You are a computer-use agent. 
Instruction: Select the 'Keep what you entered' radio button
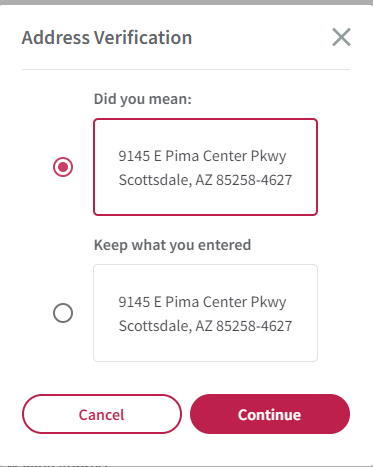pyautogui.click(x=63, y=313)
